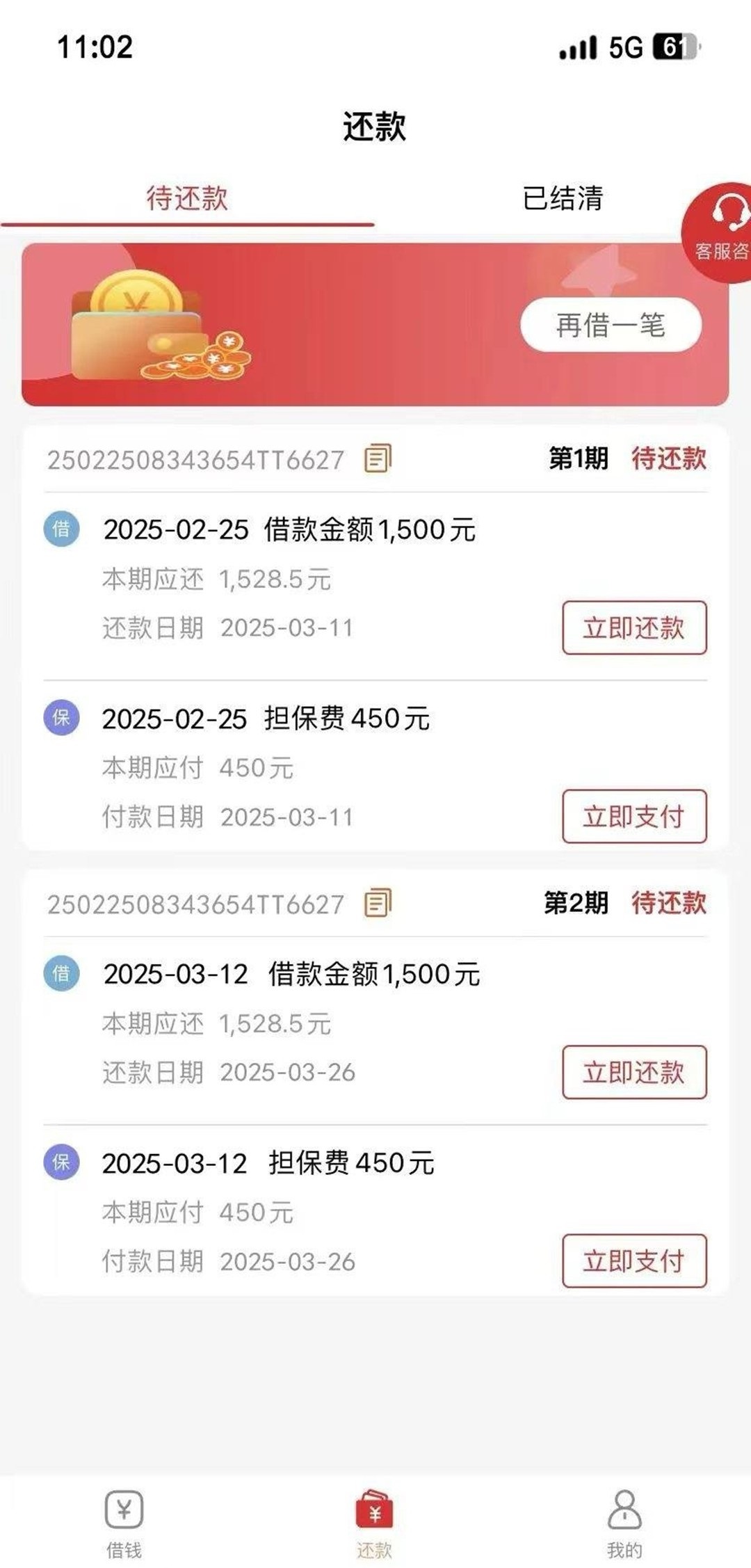This screenshot has height=1568, width=751.
Task: Go to the 借钱 tab
Action: tap(124, 1521)
